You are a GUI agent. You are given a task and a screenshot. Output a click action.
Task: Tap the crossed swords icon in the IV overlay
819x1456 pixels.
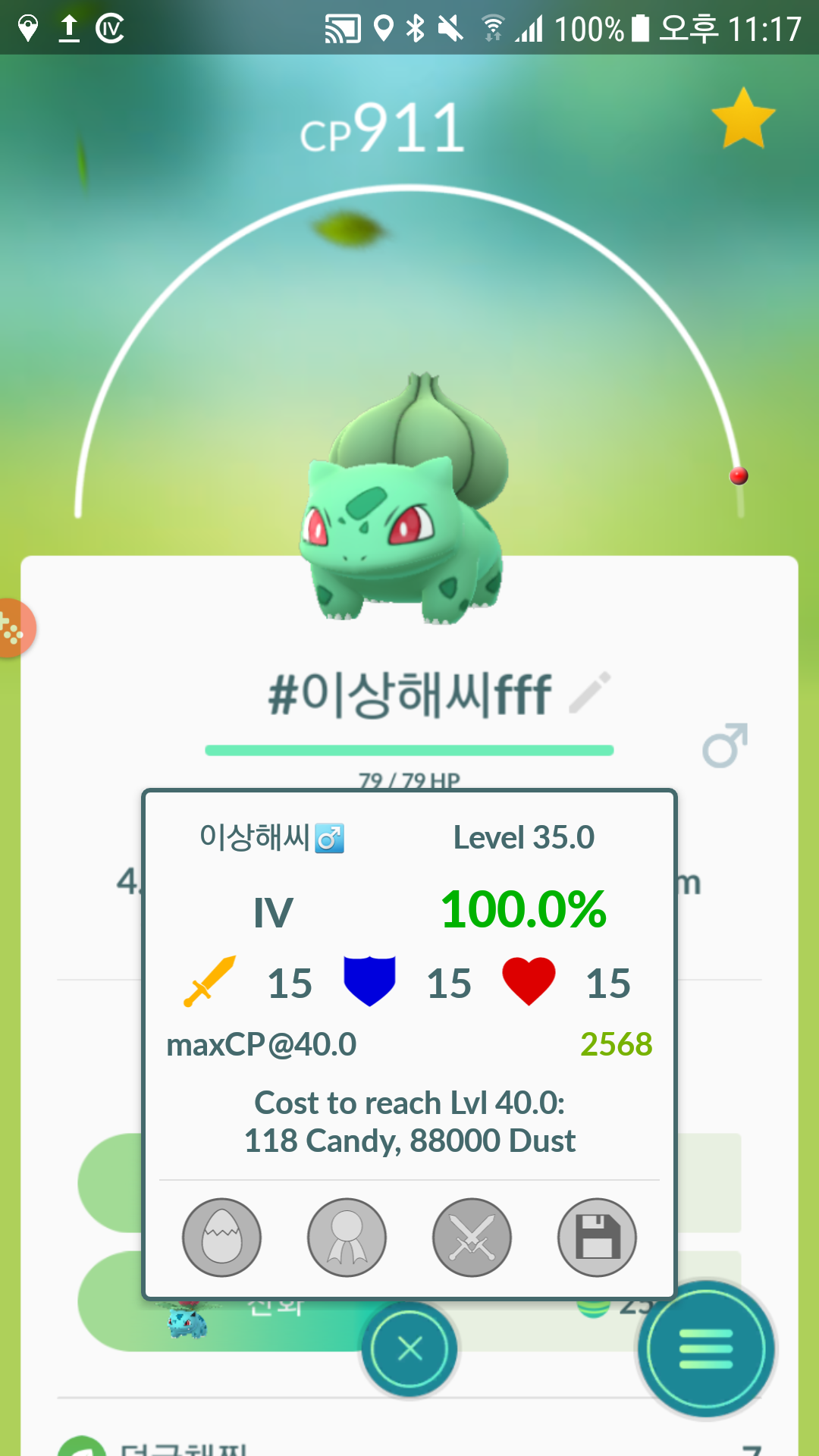pyautogui.click(x=472, y=1237)
